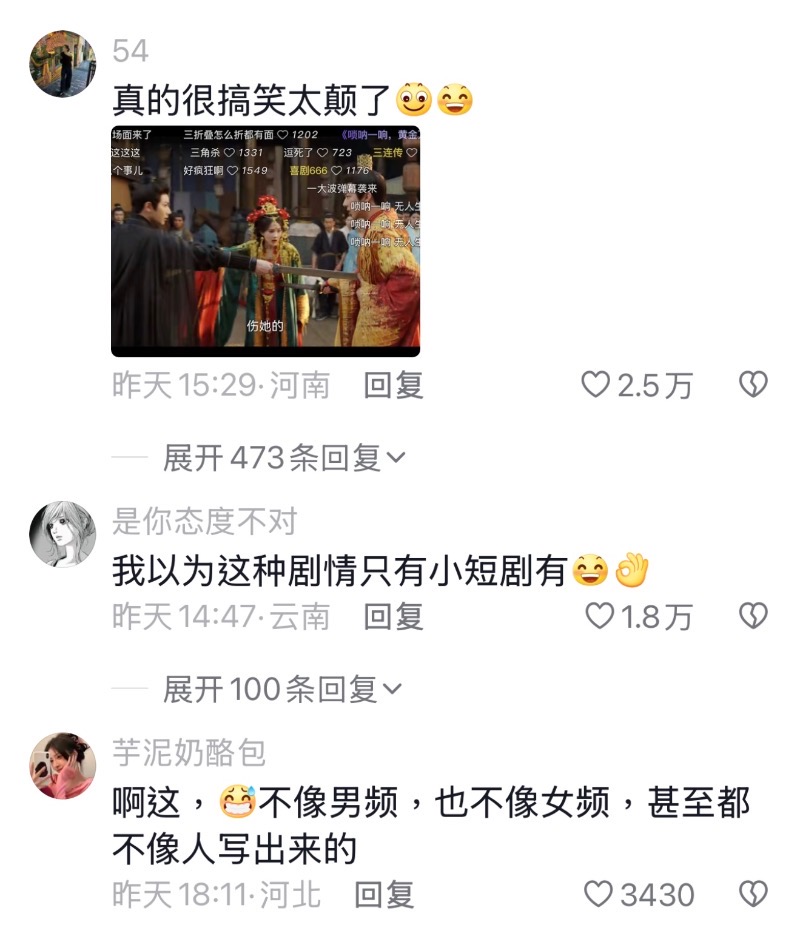Reply to the comment by 54

pos(393,385)
